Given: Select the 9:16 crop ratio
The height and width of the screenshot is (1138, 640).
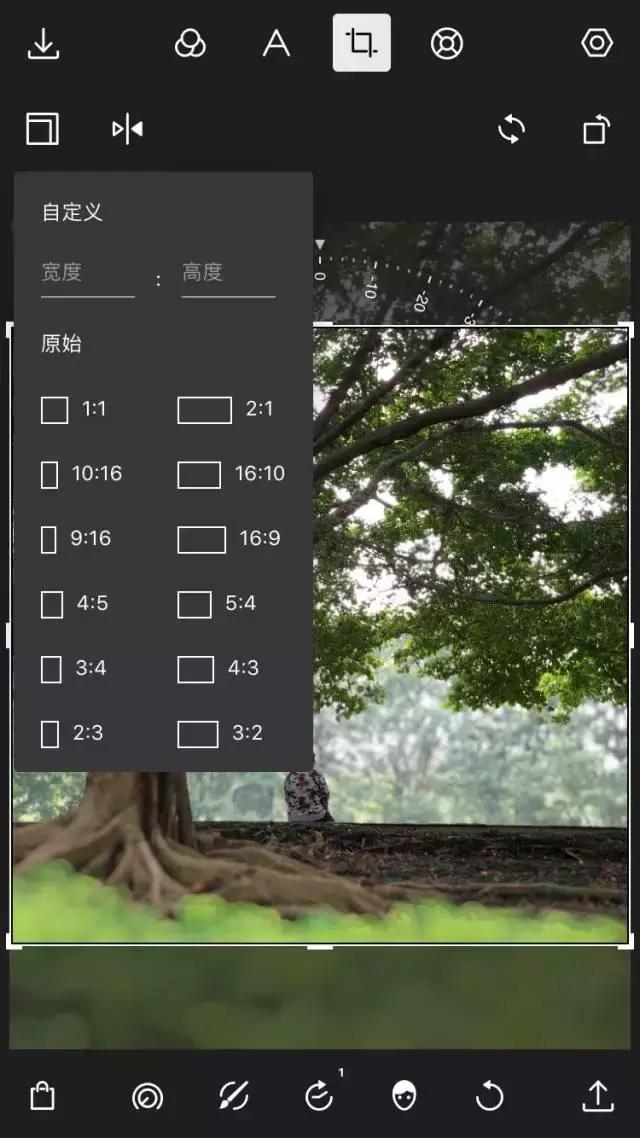Looking at the screenshot, I should click(76, 539).
